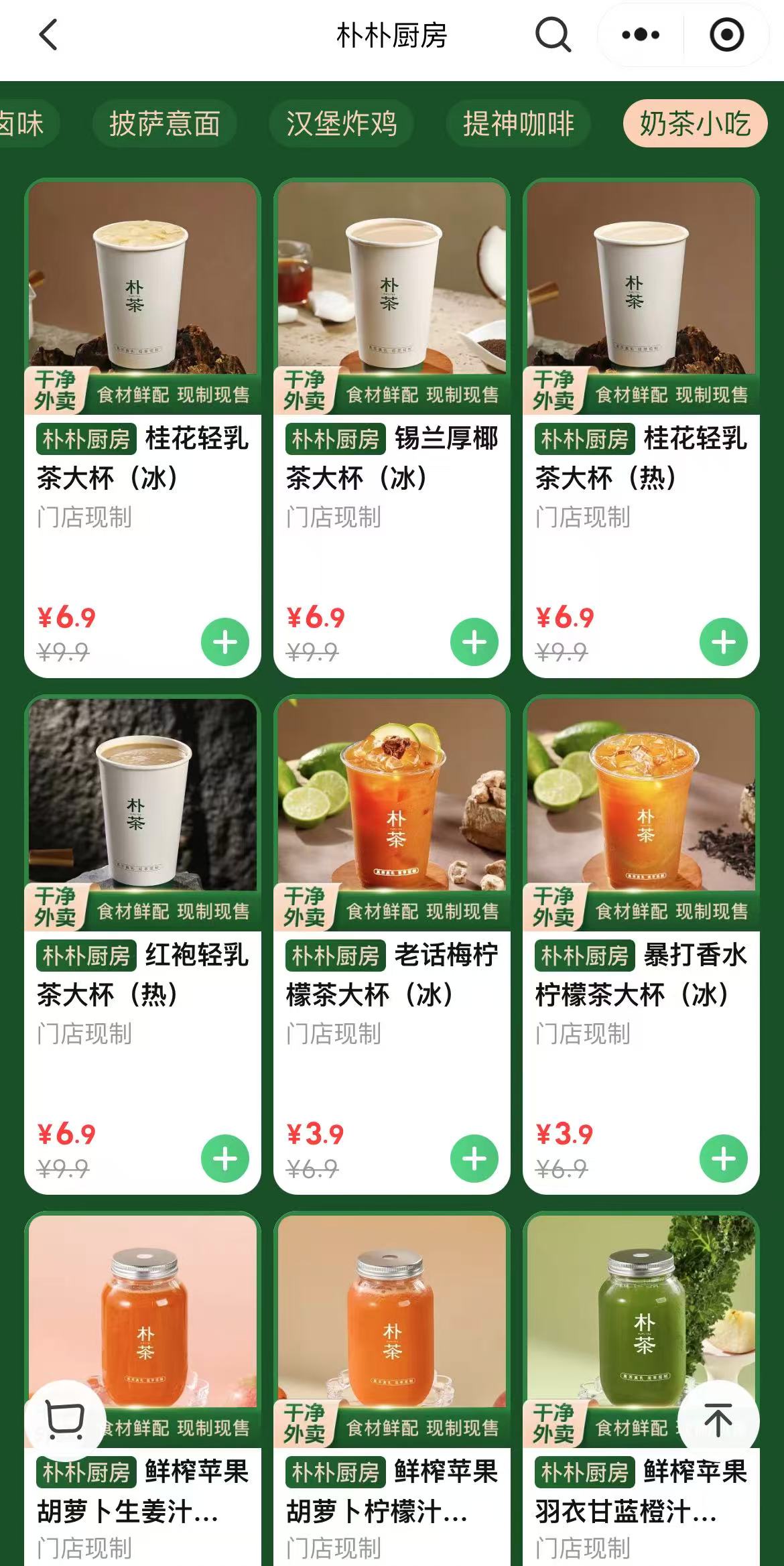Add 桂花轻乳茶大杯（冰）to cart
The height and width of the screenshot is (1566, 784).
(225, 642)
